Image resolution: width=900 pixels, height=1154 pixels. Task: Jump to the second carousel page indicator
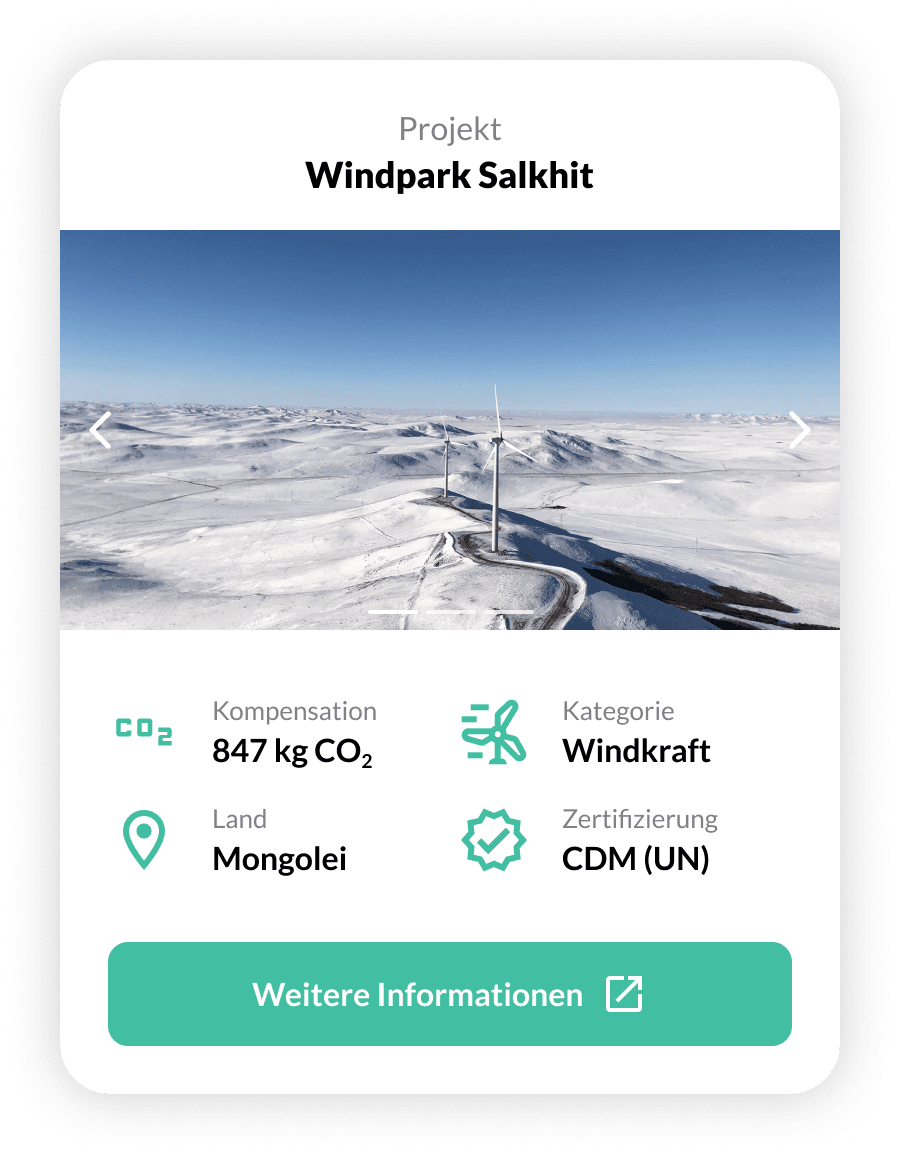point(451,611)
